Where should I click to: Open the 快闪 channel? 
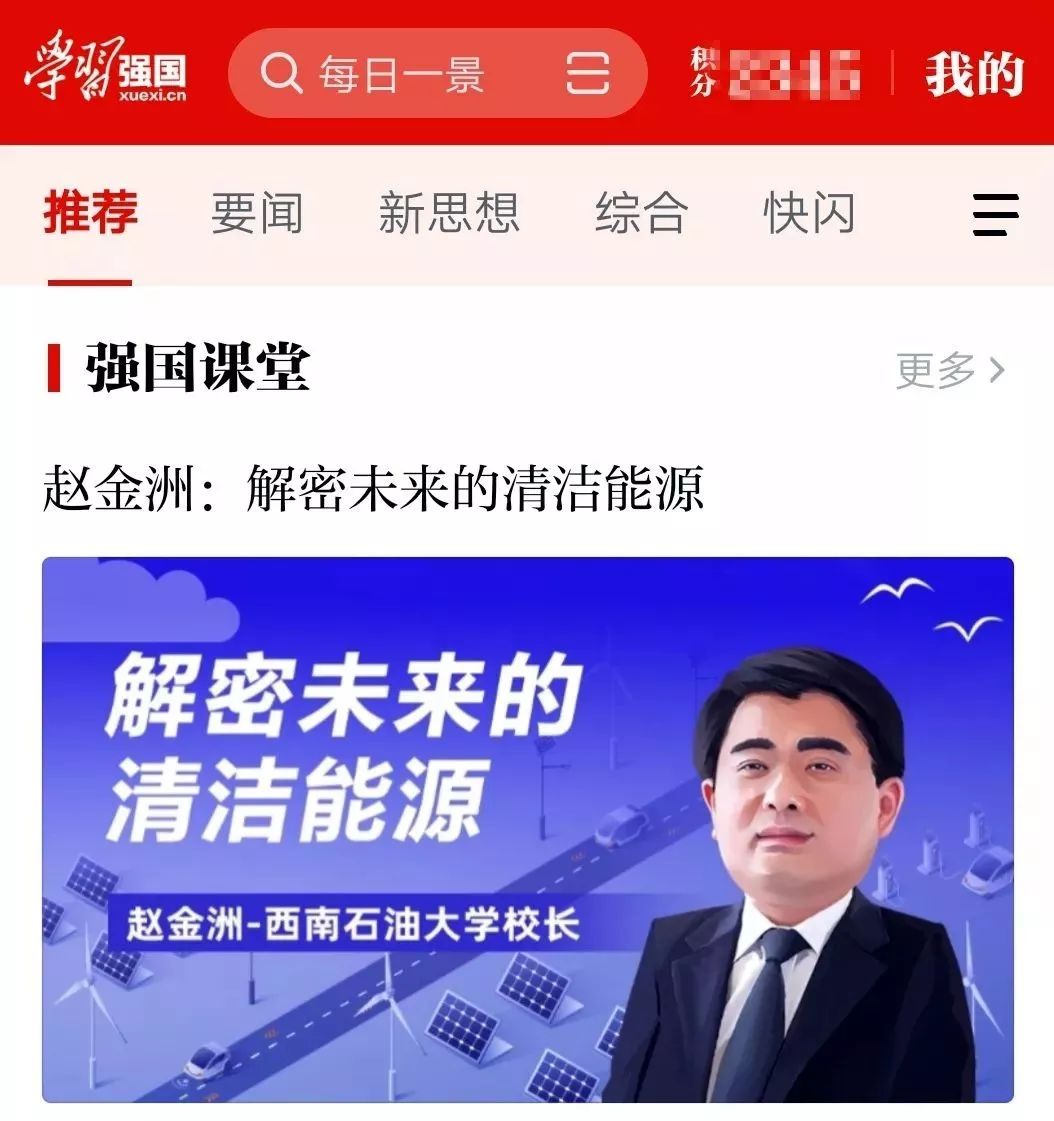click(x=808, y=214)
